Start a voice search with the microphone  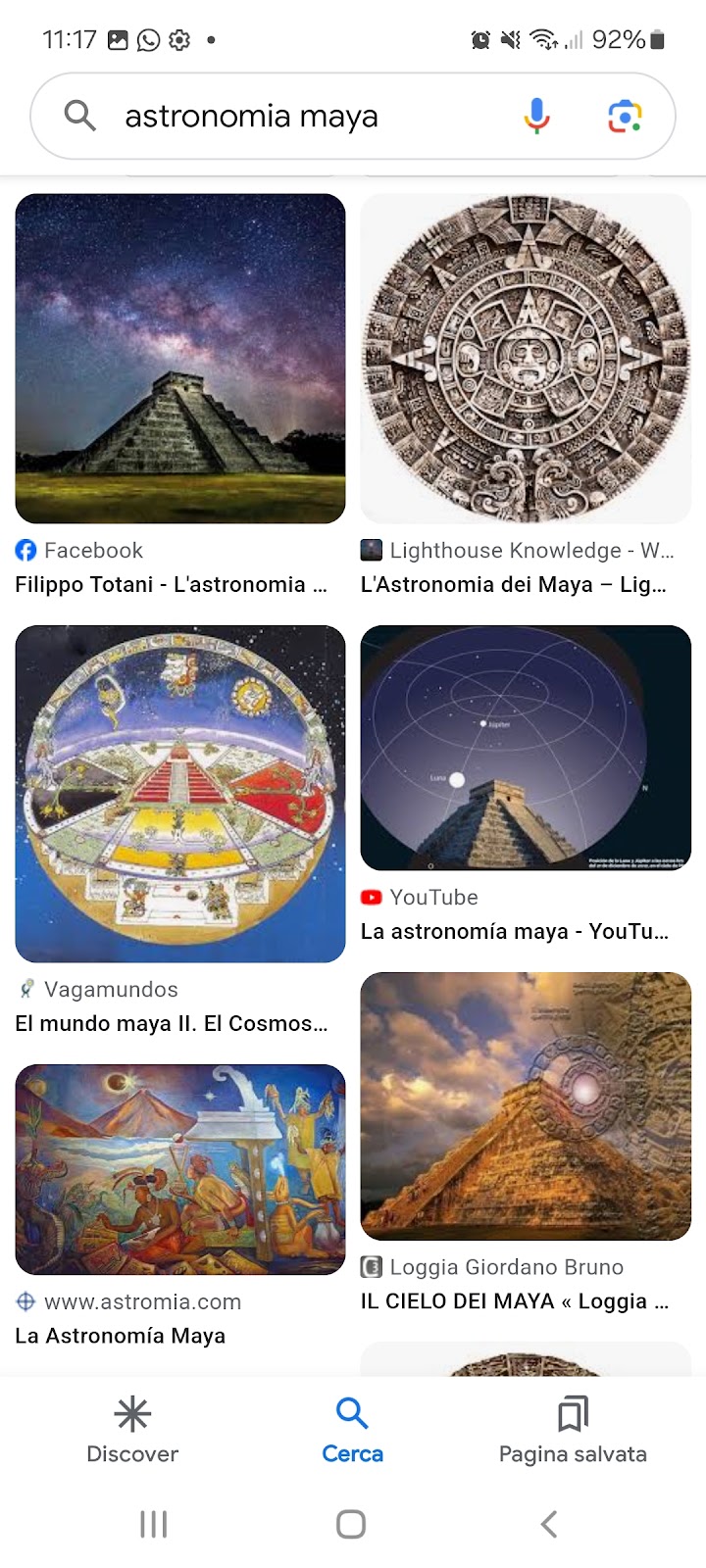[536, 117]
